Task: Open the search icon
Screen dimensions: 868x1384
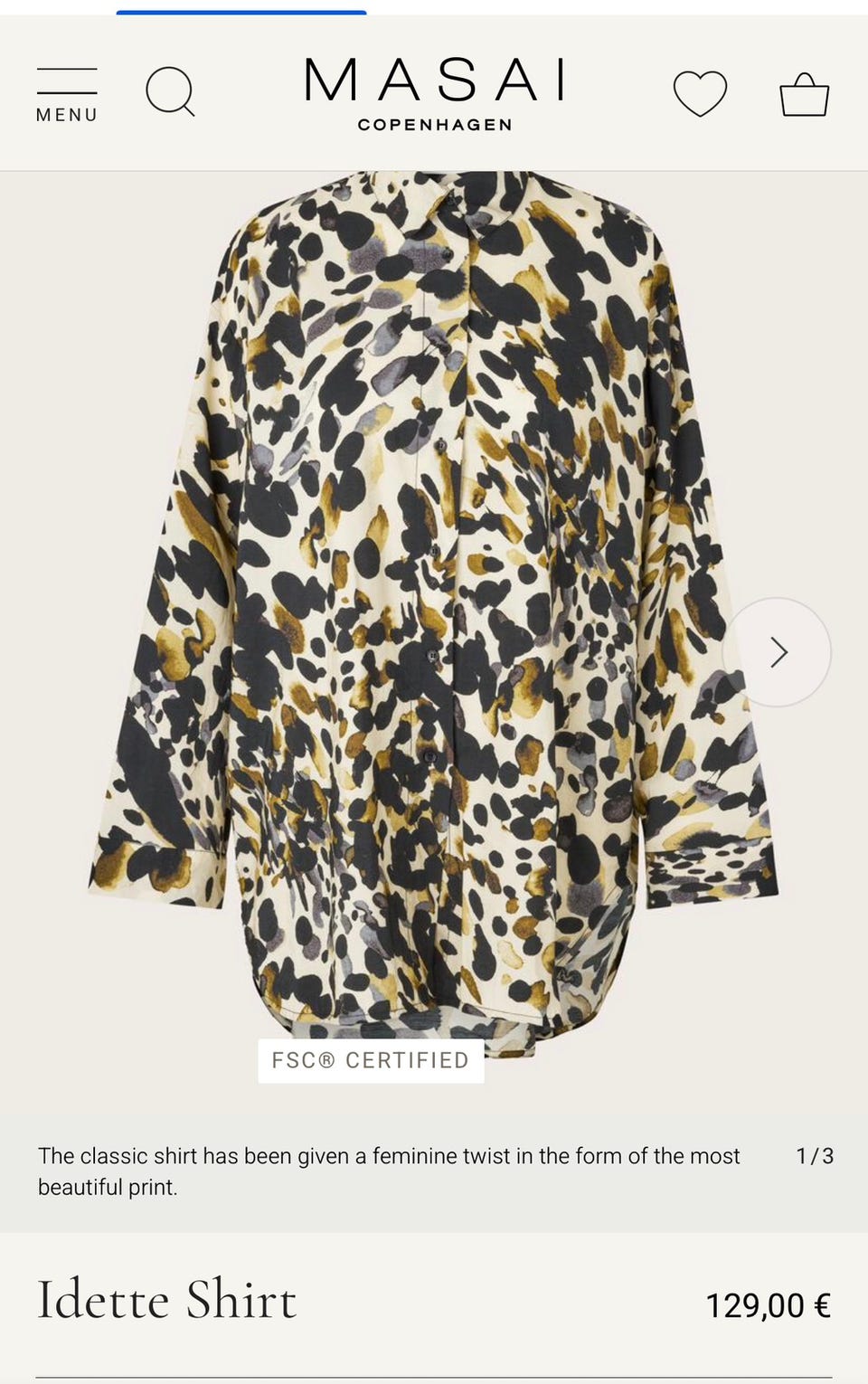Action: [x=170, y=92]
